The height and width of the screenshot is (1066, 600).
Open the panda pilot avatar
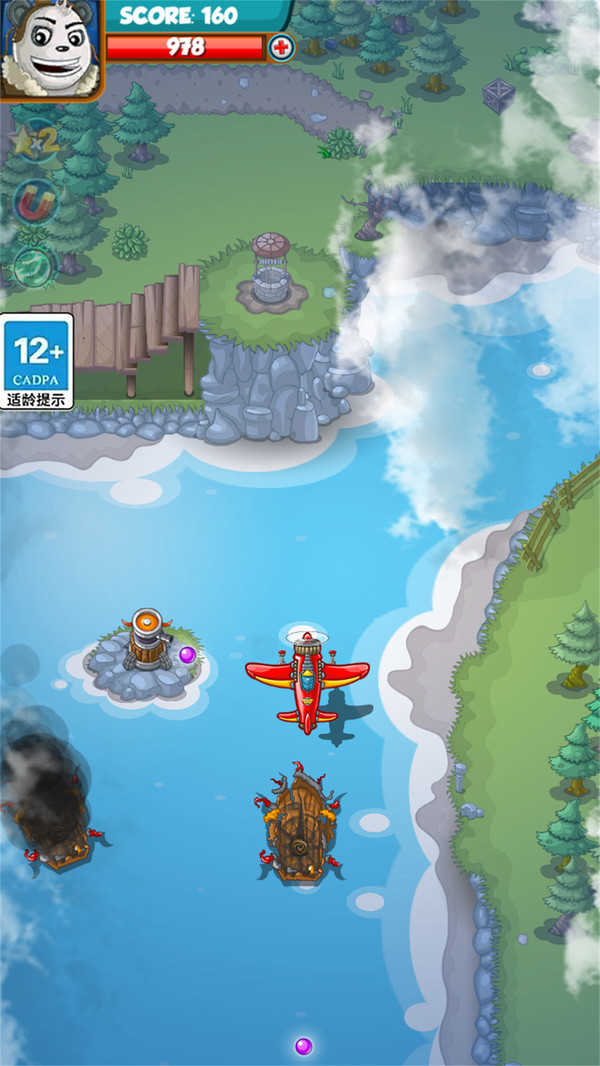coord(49,49)
